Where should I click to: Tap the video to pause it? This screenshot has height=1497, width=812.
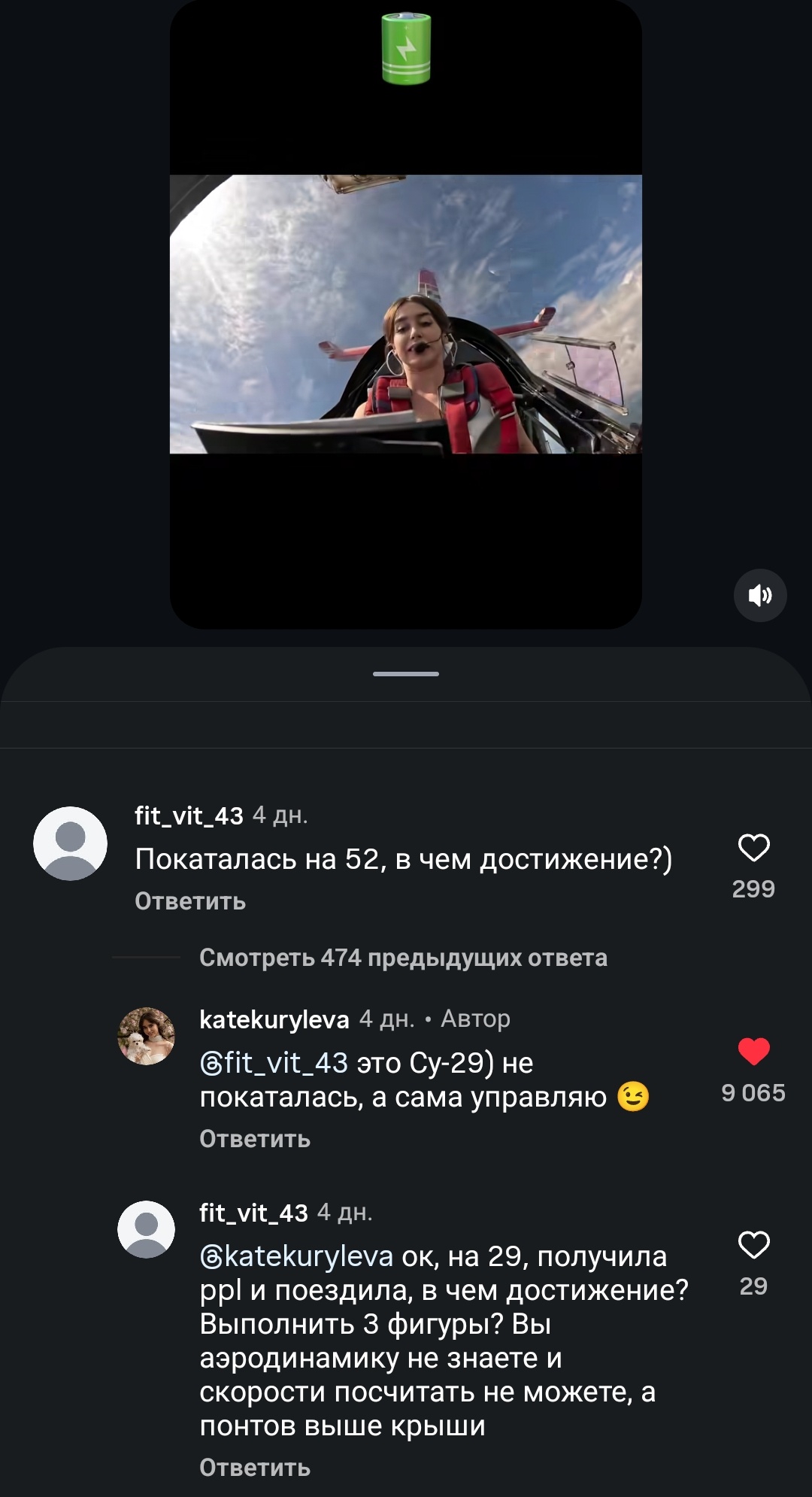(406, 314)
